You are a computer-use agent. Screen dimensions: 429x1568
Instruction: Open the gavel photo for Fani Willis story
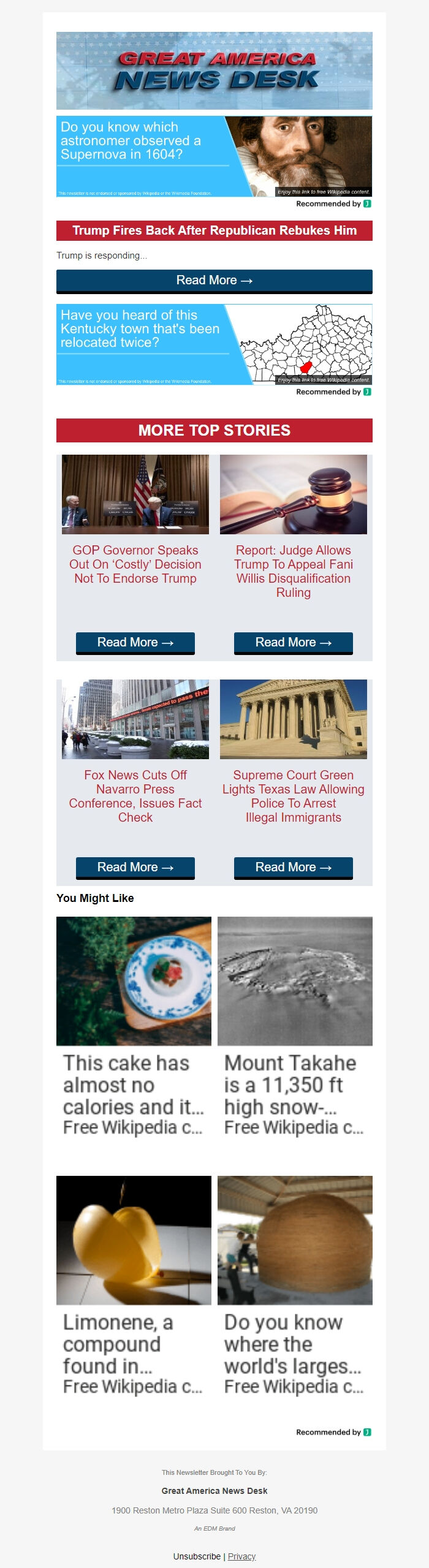coord(294,494)
